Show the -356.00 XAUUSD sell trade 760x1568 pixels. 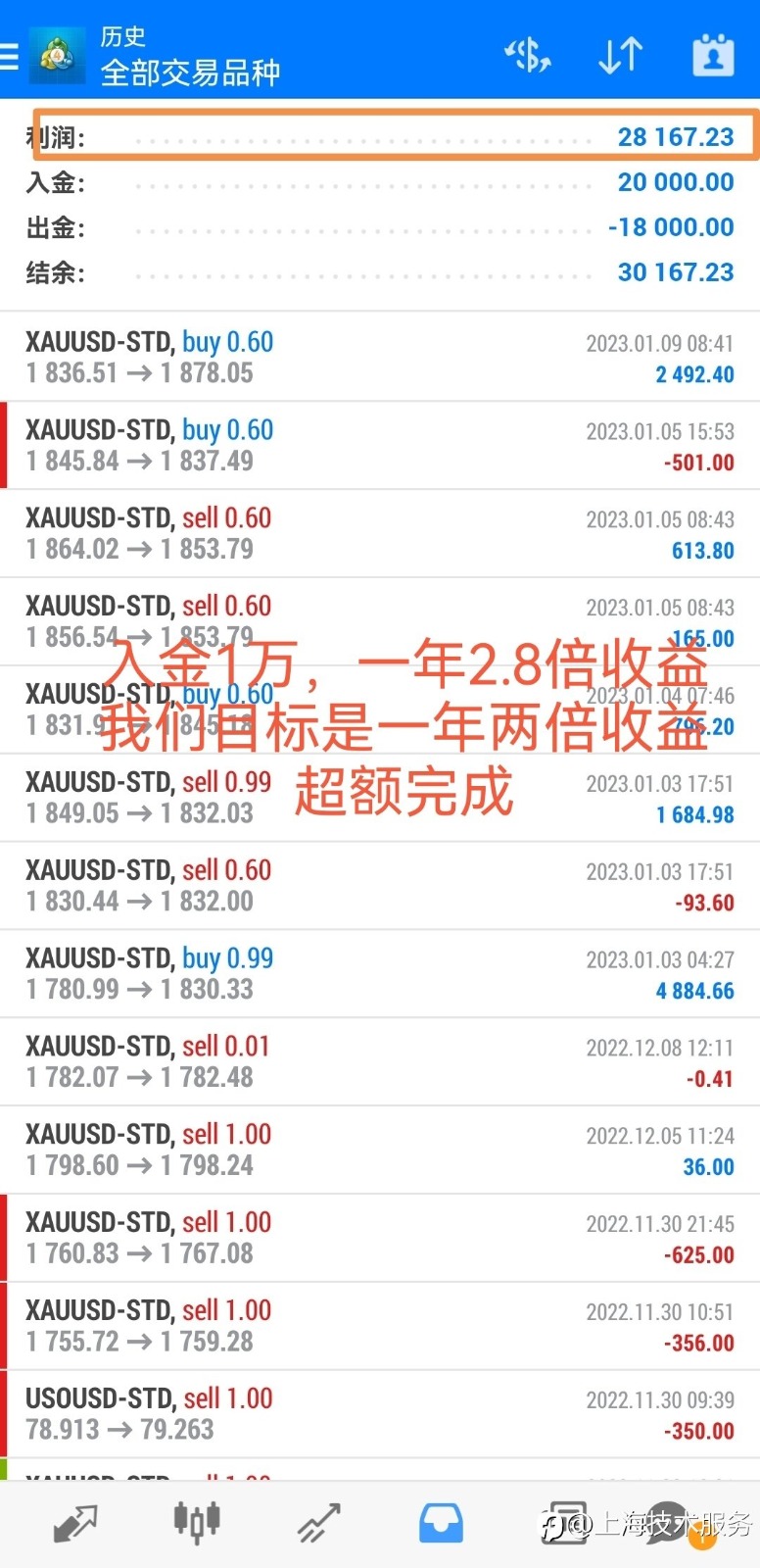pos(380,1327)
